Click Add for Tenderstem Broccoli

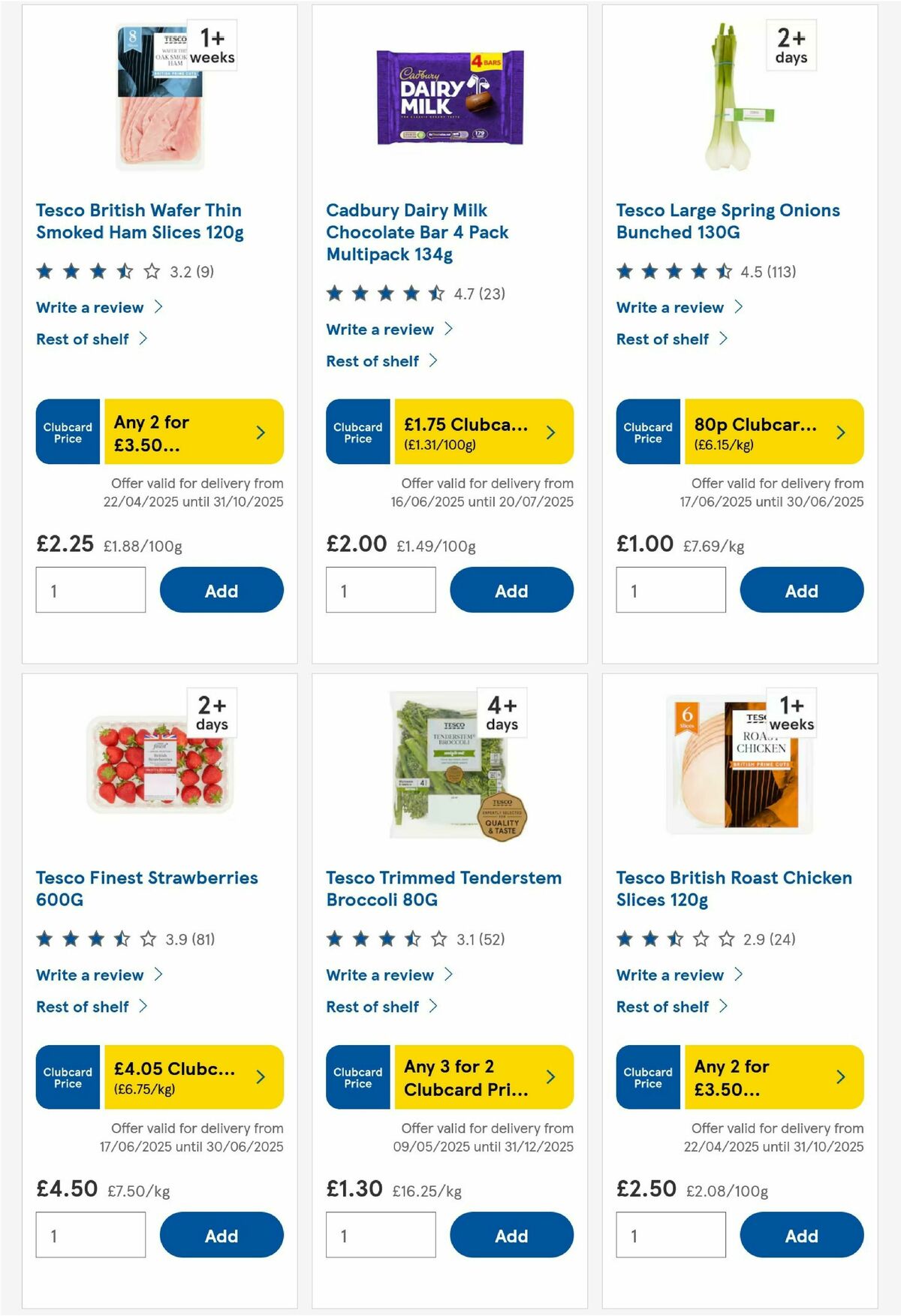511,1235
